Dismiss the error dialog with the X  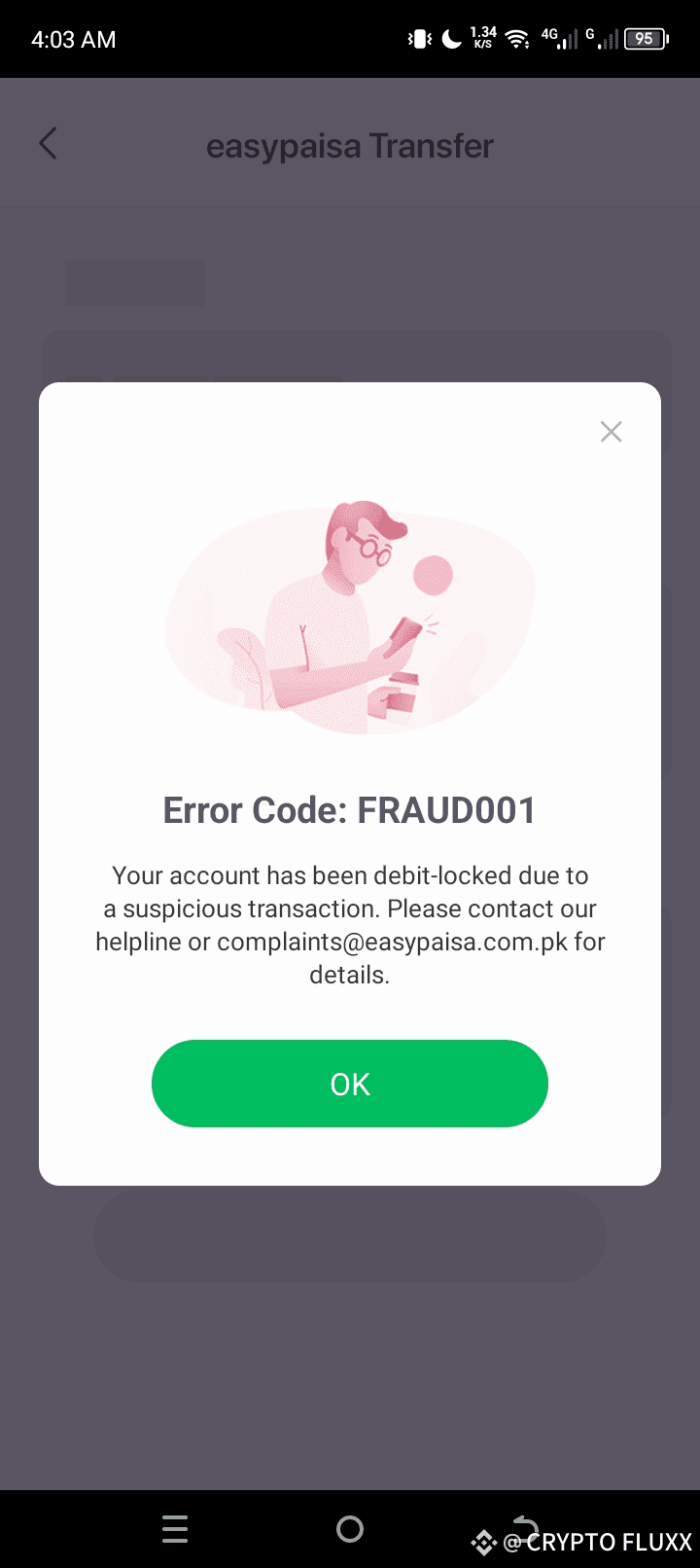tap(611, 432)
